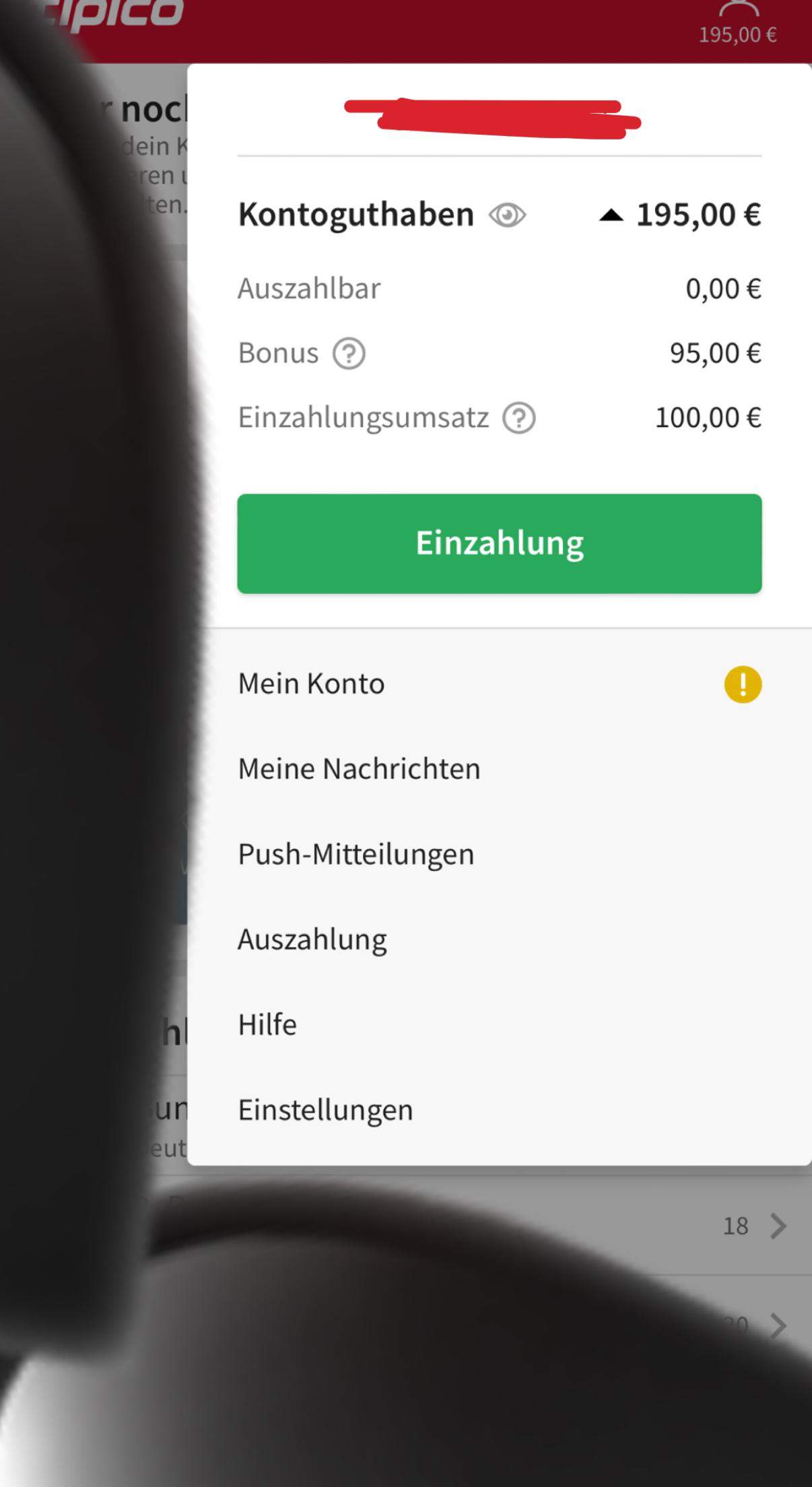Tap the profile icon showing 195,00 €
The height and width of the screenshot is (1487, 812).
(738, 22)
